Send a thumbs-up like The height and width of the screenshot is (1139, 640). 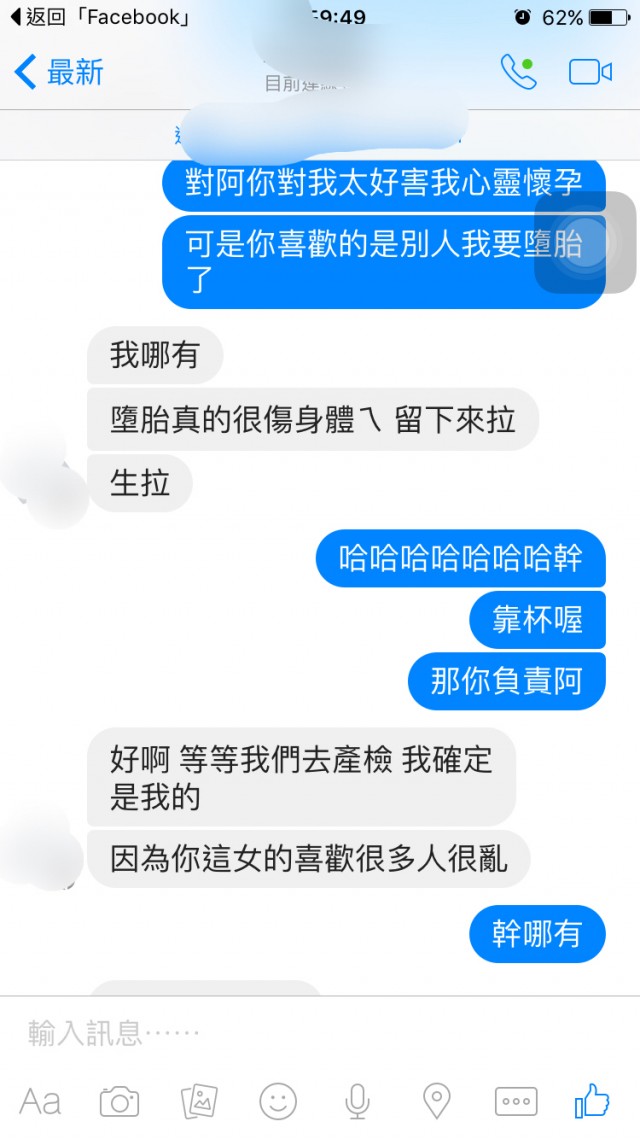(x=593, y=1099)
